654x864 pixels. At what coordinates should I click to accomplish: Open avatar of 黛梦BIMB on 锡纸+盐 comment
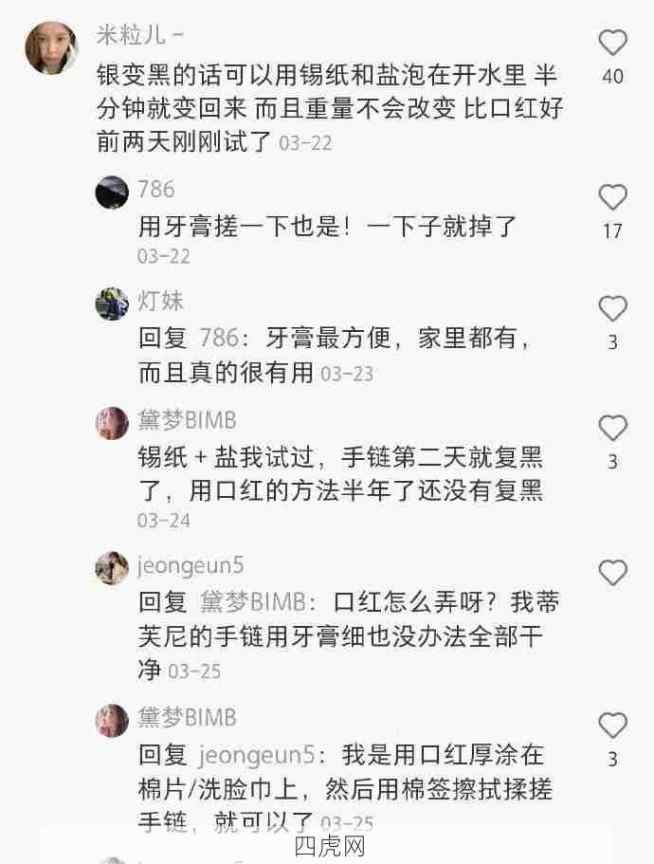112,423
